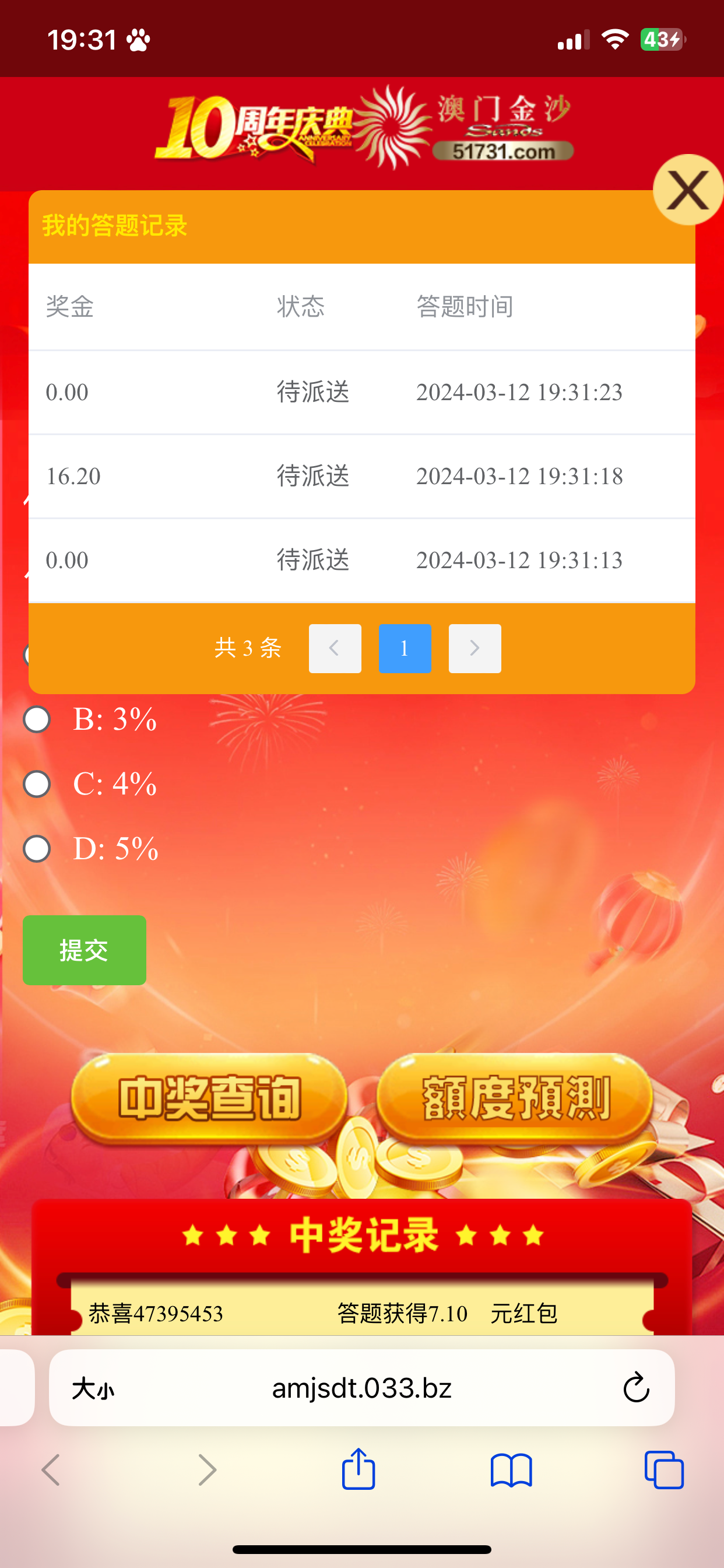724x1568 pixels.
Task: Select page 1 of the records
Action: (405, 648)
